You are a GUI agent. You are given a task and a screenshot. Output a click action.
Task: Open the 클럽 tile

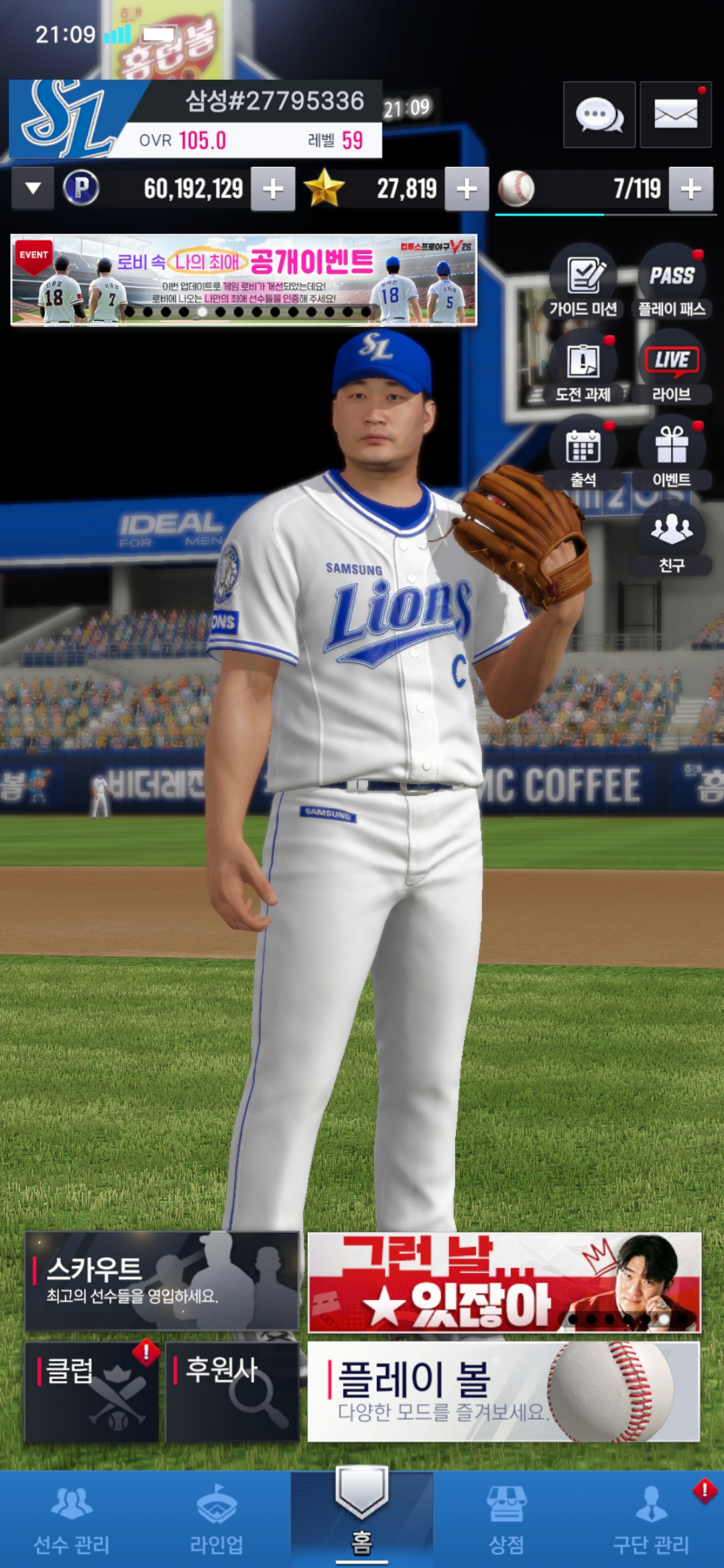pyautogui.click(x=92, y=1392)
